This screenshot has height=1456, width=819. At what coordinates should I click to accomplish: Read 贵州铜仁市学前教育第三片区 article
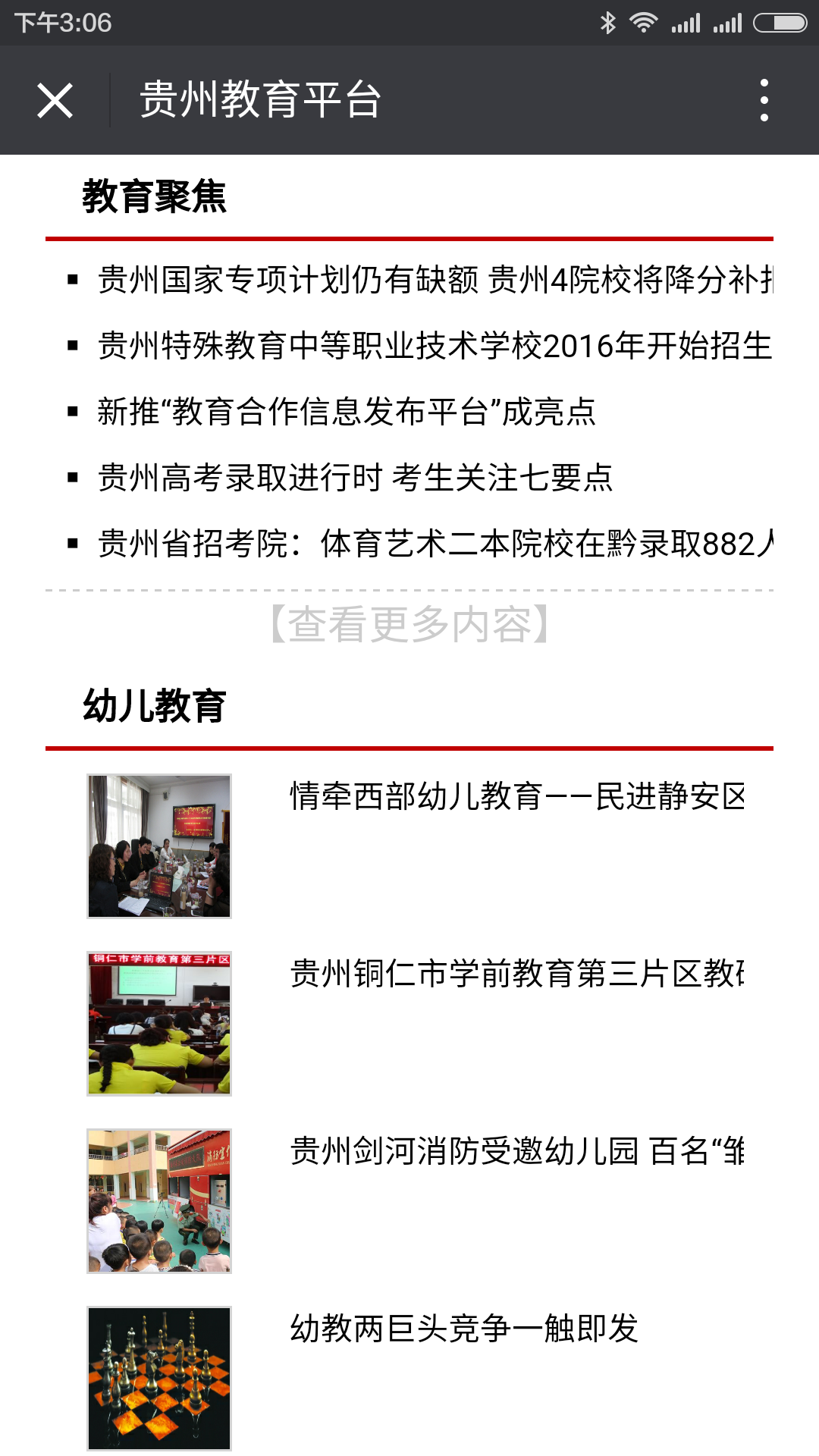(x=517, y=974)
